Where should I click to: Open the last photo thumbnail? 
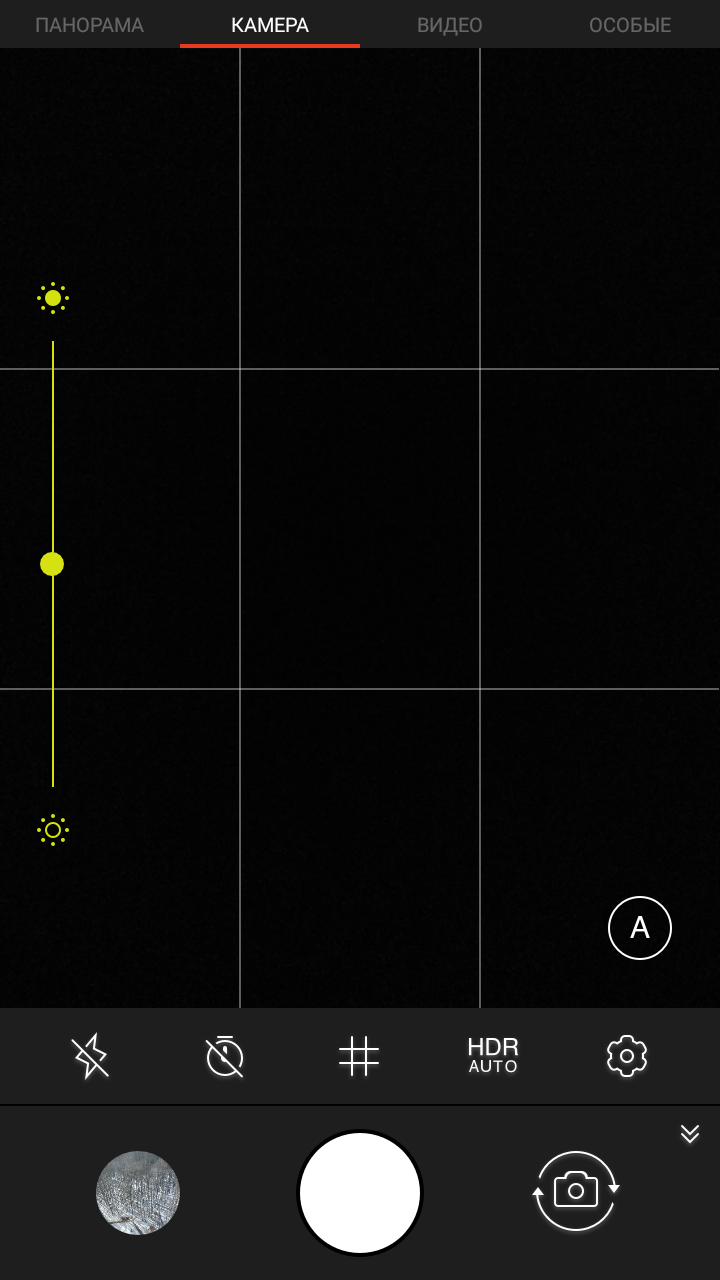tap(138, 1193)
